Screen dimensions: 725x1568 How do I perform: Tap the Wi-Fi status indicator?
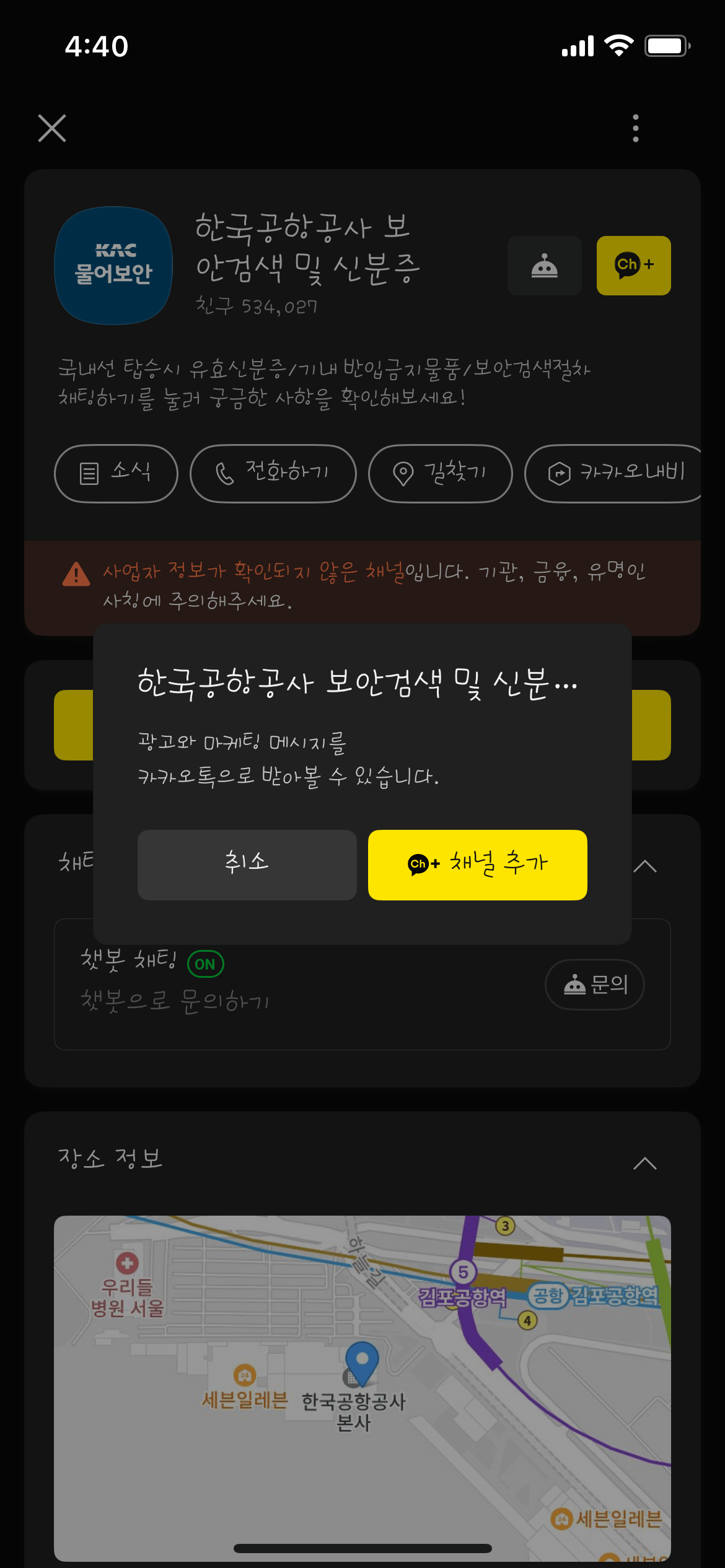(x=618, y=46)
